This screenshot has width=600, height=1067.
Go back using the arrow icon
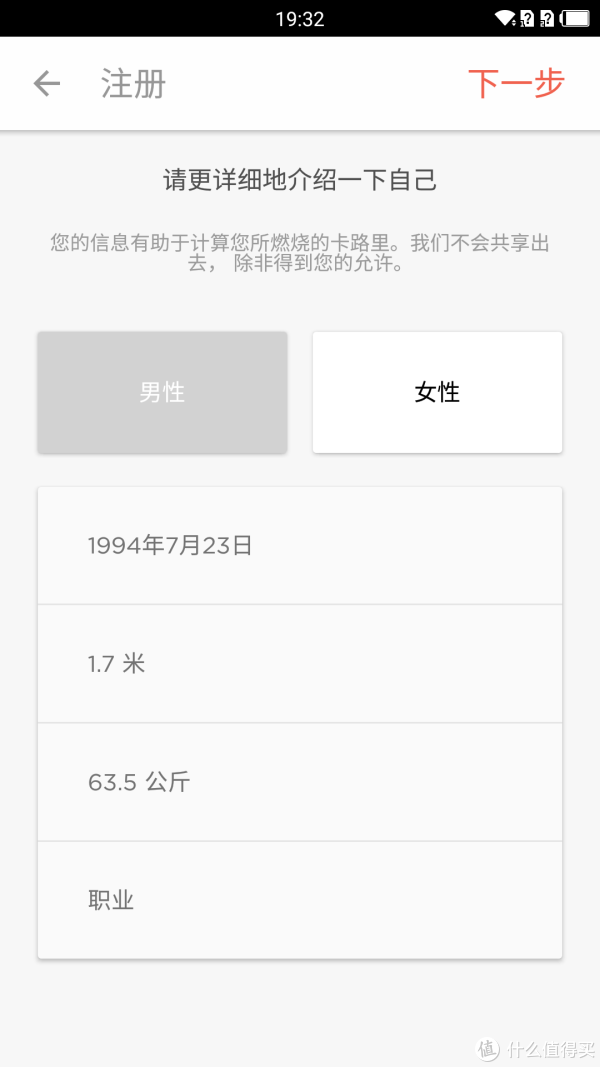47,84
